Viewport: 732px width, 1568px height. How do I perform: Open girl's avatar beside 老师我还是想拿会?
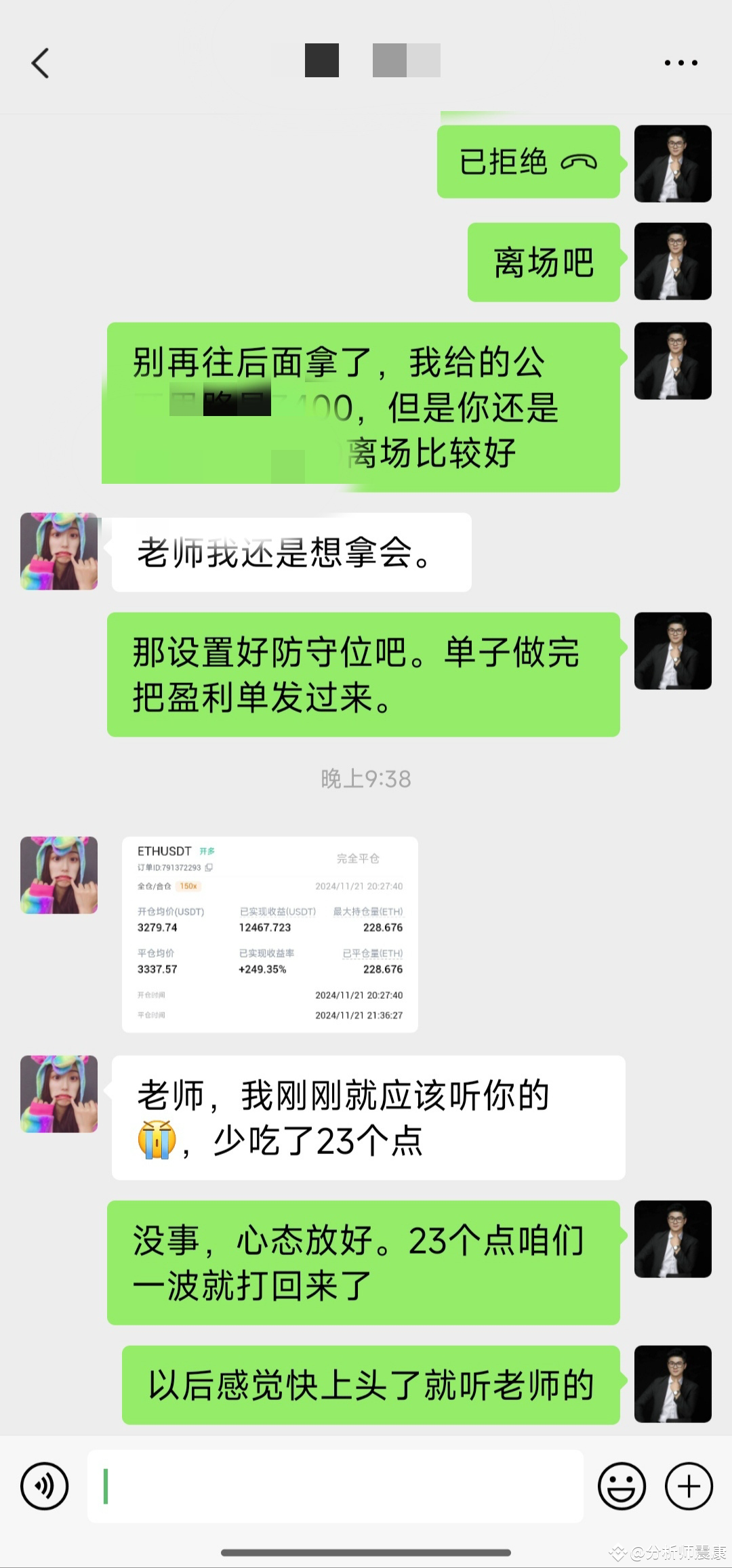[59, 551]
